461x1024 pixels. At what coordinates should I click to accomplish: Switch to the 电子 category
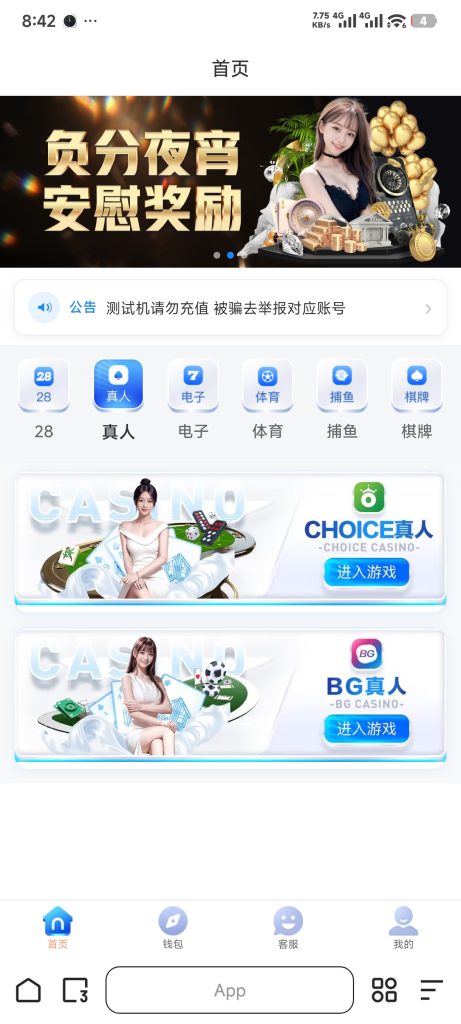(x=193, y=399)
